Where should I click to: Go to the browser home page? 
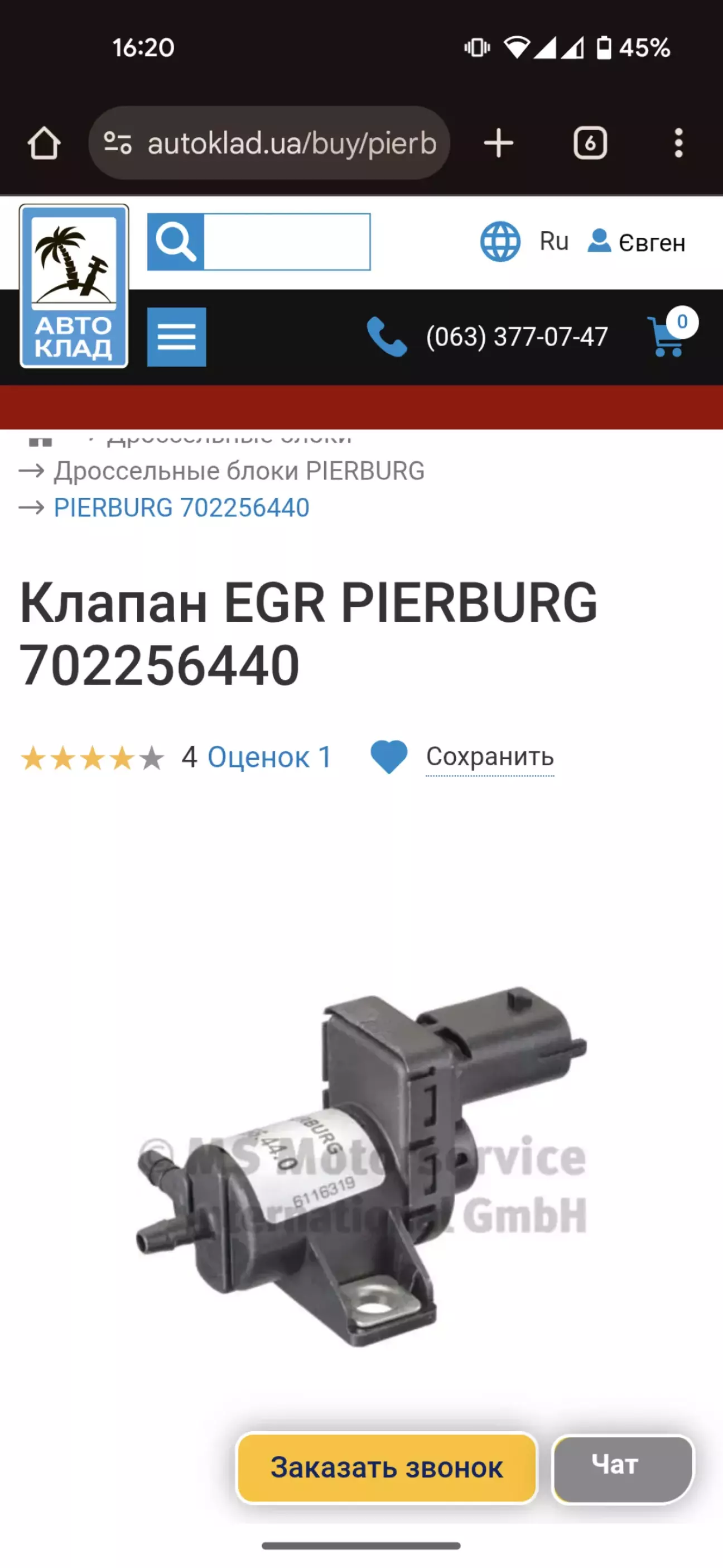(44, 143)
